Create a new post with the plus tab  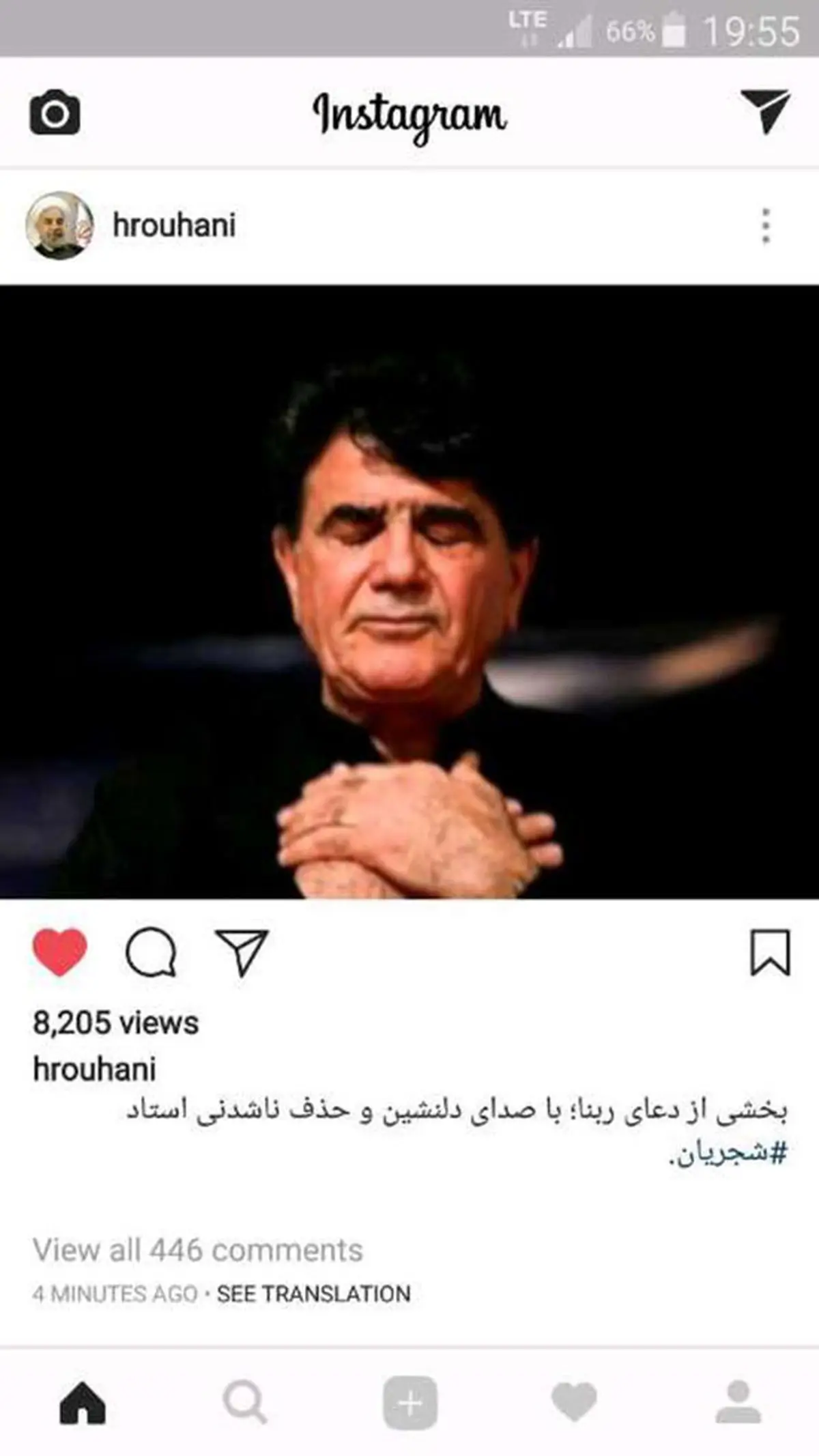(409, 1403)
